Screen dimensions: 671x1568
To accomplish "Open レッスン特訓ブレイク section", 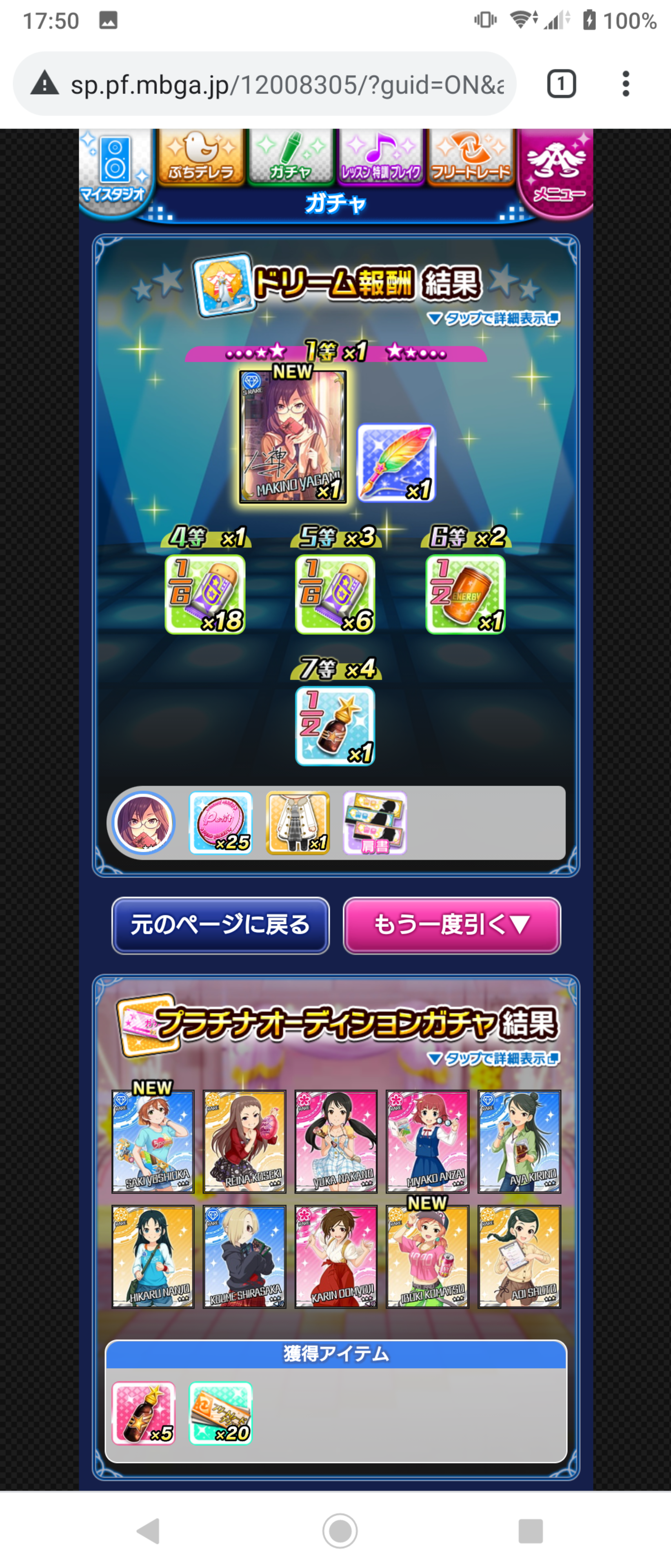I will pyautogui.click(x=381, y=156).
